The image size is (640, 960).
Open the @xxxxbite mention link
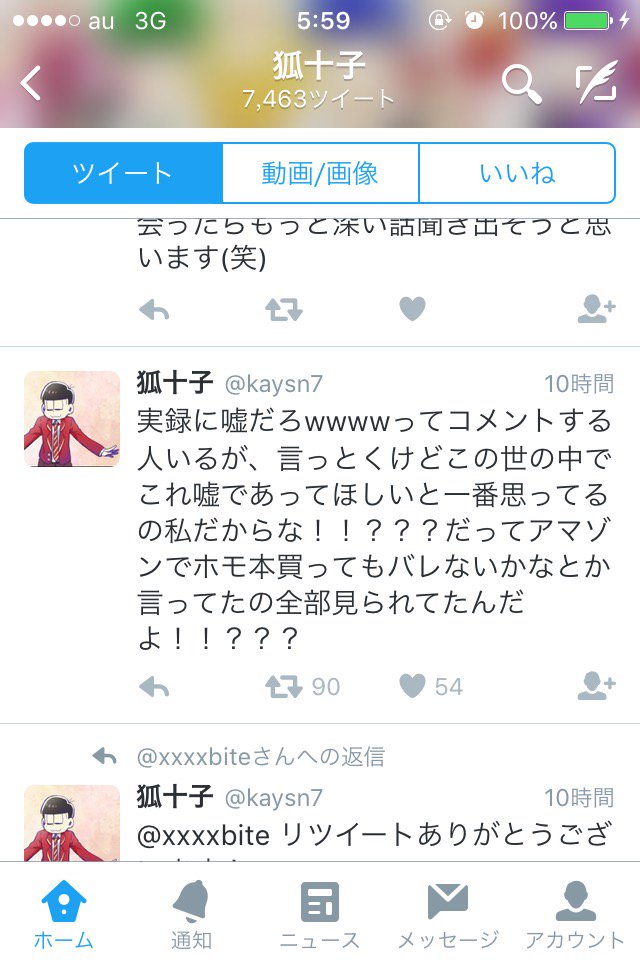tap(203, 835)
